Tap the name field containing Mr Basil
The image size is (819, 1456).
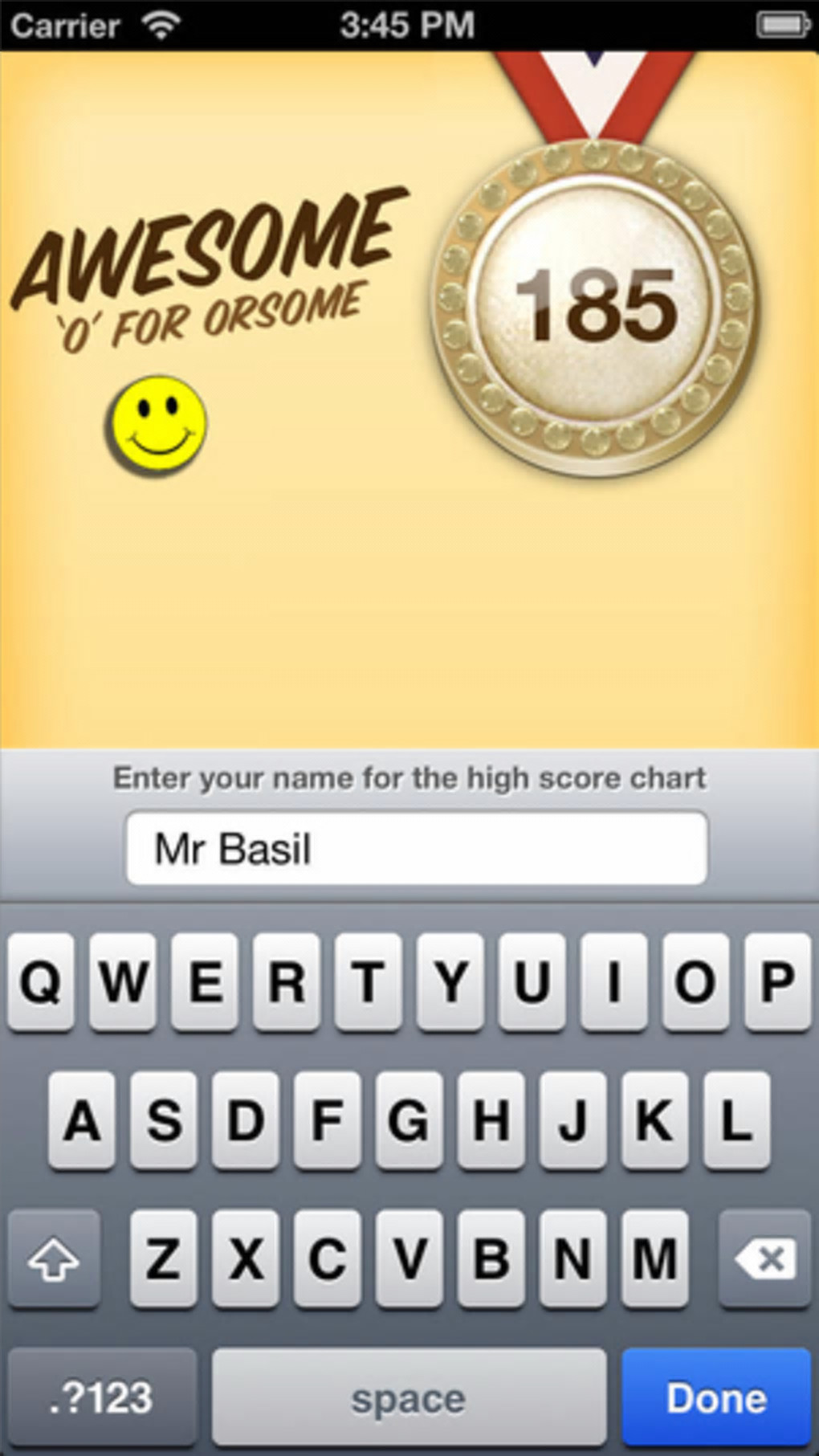click(416, 848)
